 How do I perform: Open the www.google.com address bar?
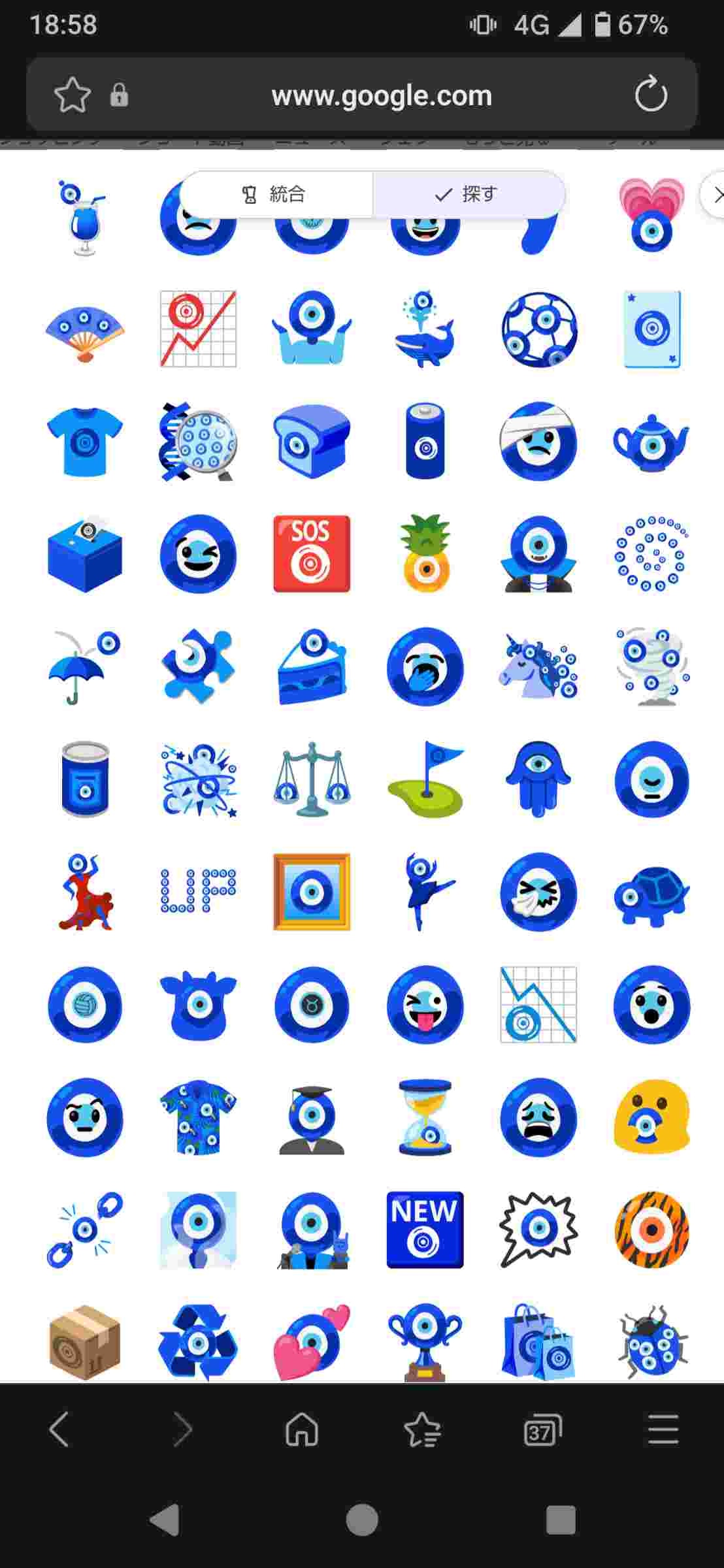coord(381,95)
